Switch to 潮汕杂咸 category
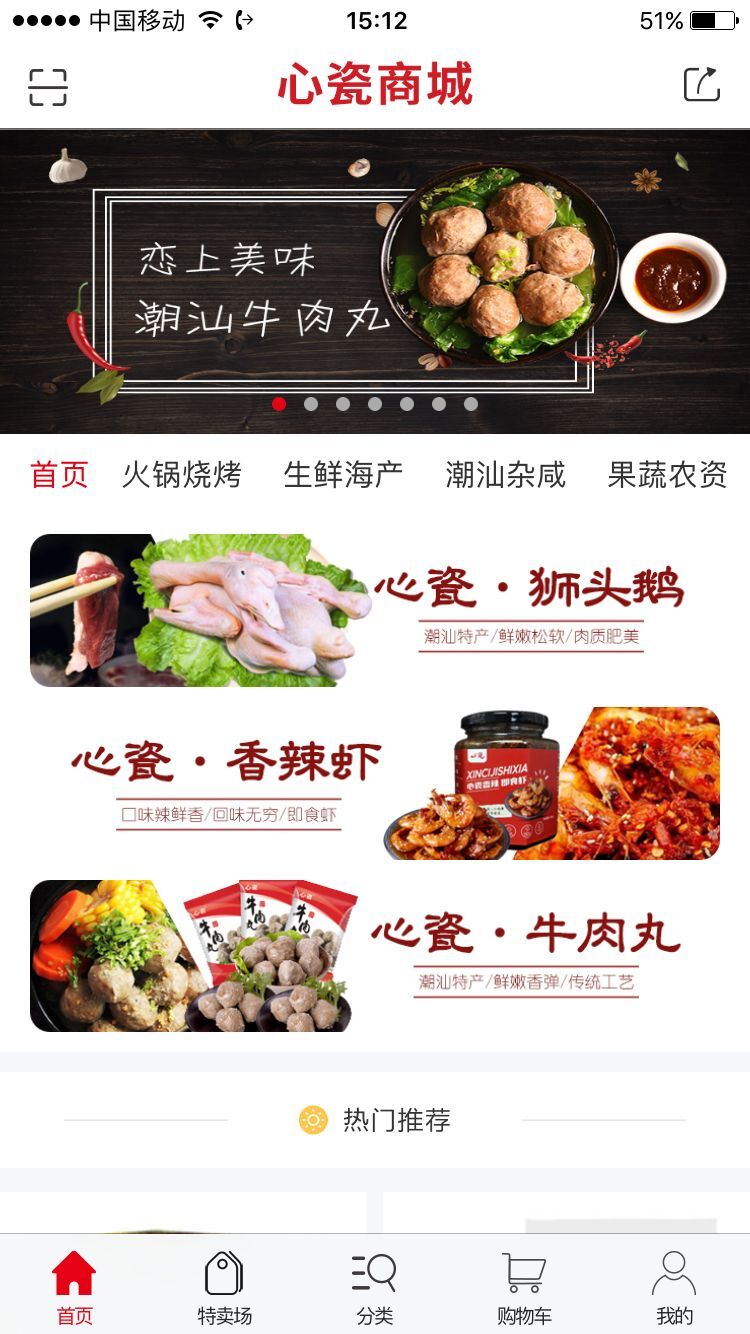This screenshot has width=750, height=1334. coord(505,475)
